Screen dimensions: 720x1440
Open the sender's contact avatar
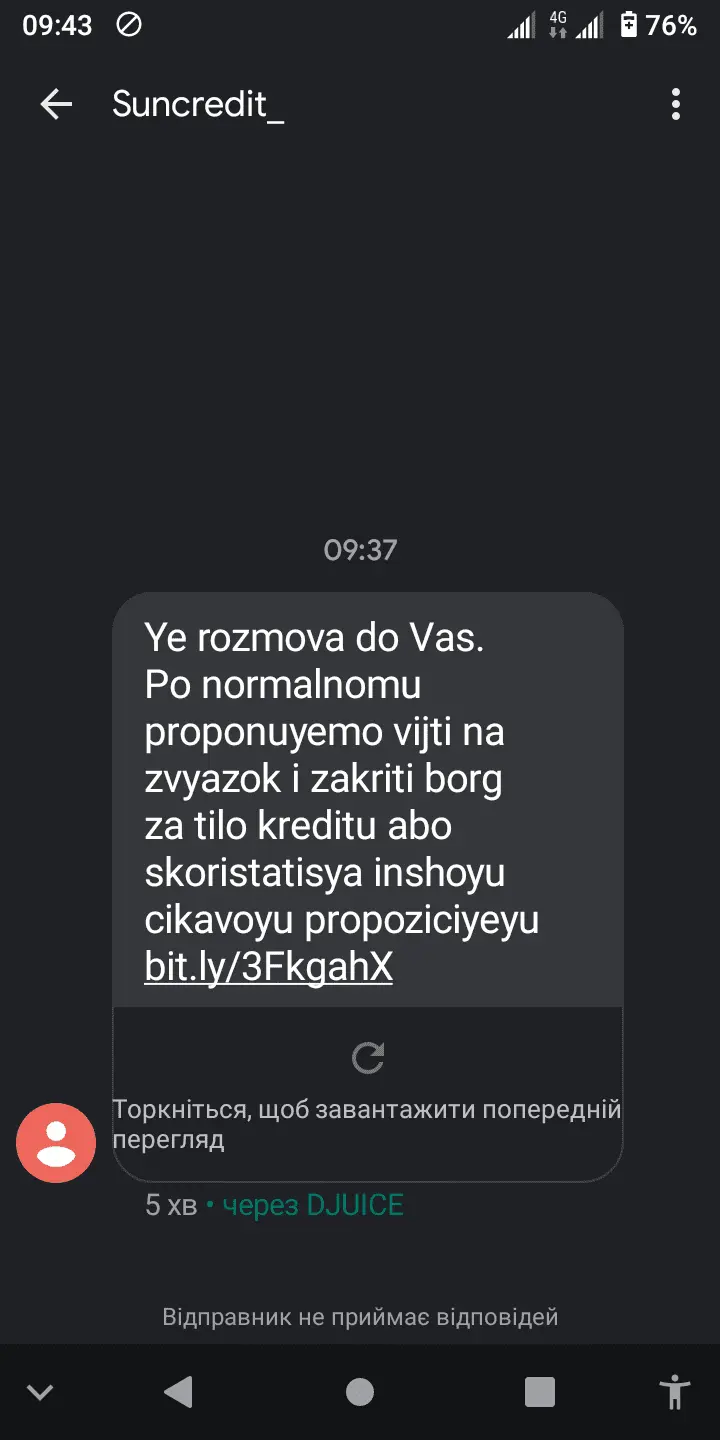point(56,1143)
